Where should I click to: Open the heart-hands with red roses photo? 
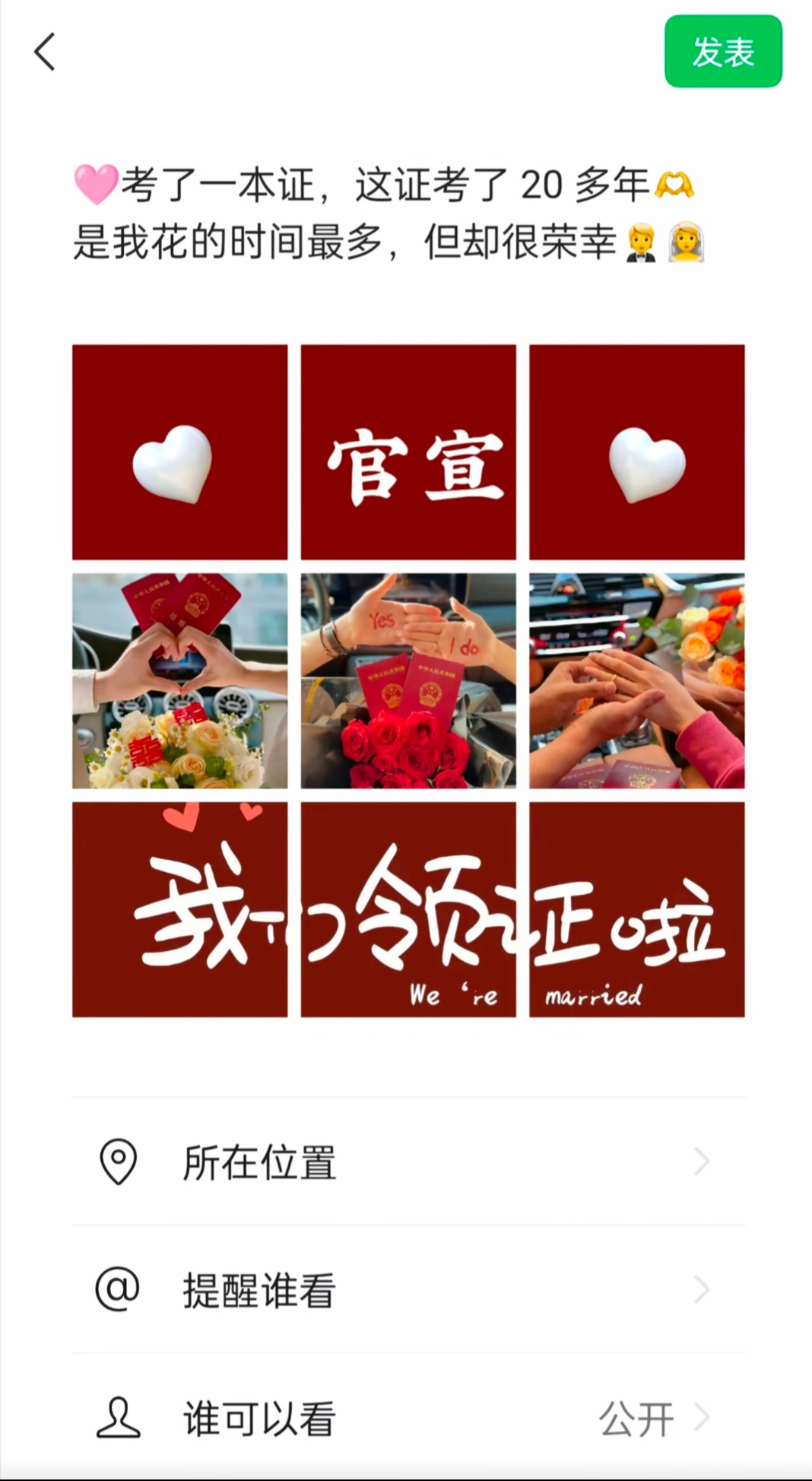click(x=180, y=681)
